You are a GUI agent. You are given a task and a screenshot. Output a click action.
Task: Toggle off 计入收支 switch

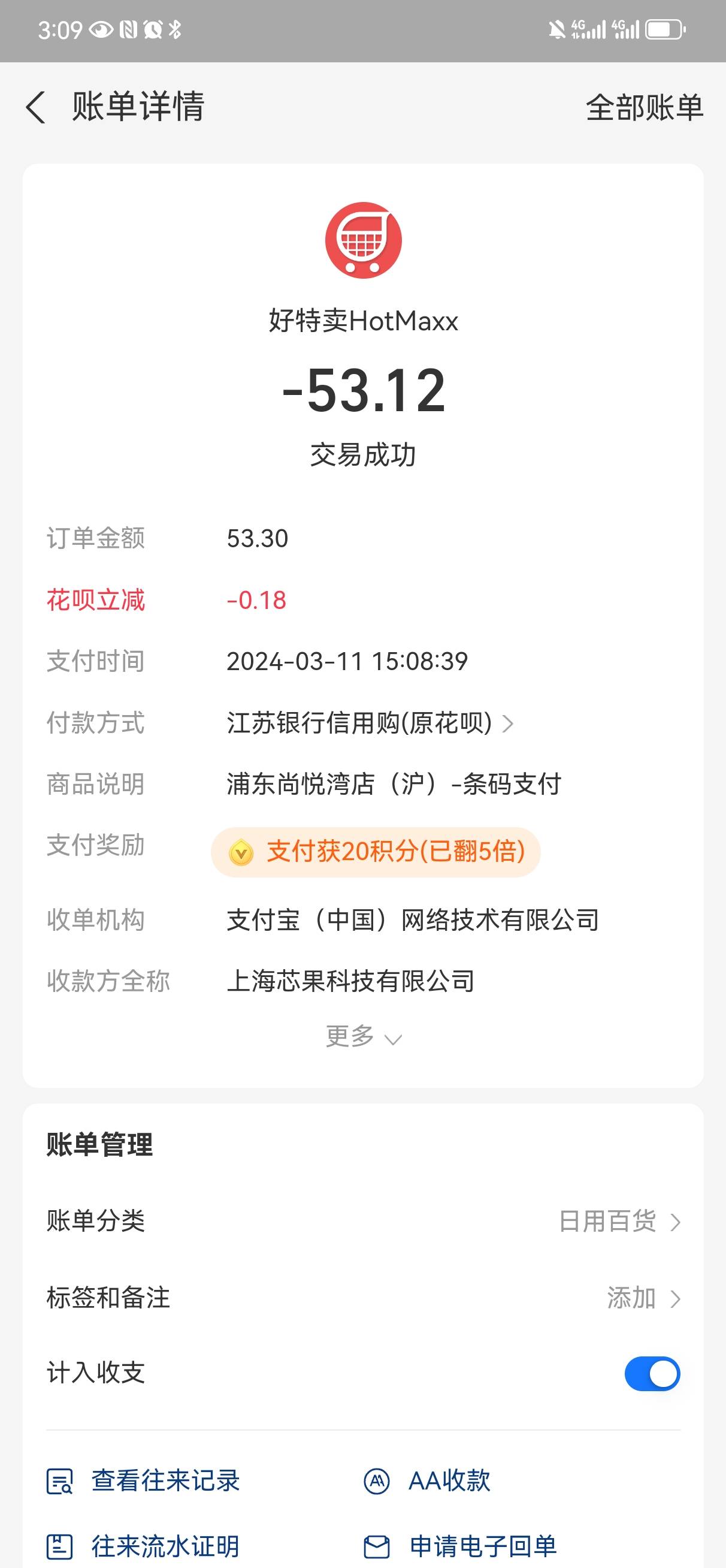pos(652,1374)
